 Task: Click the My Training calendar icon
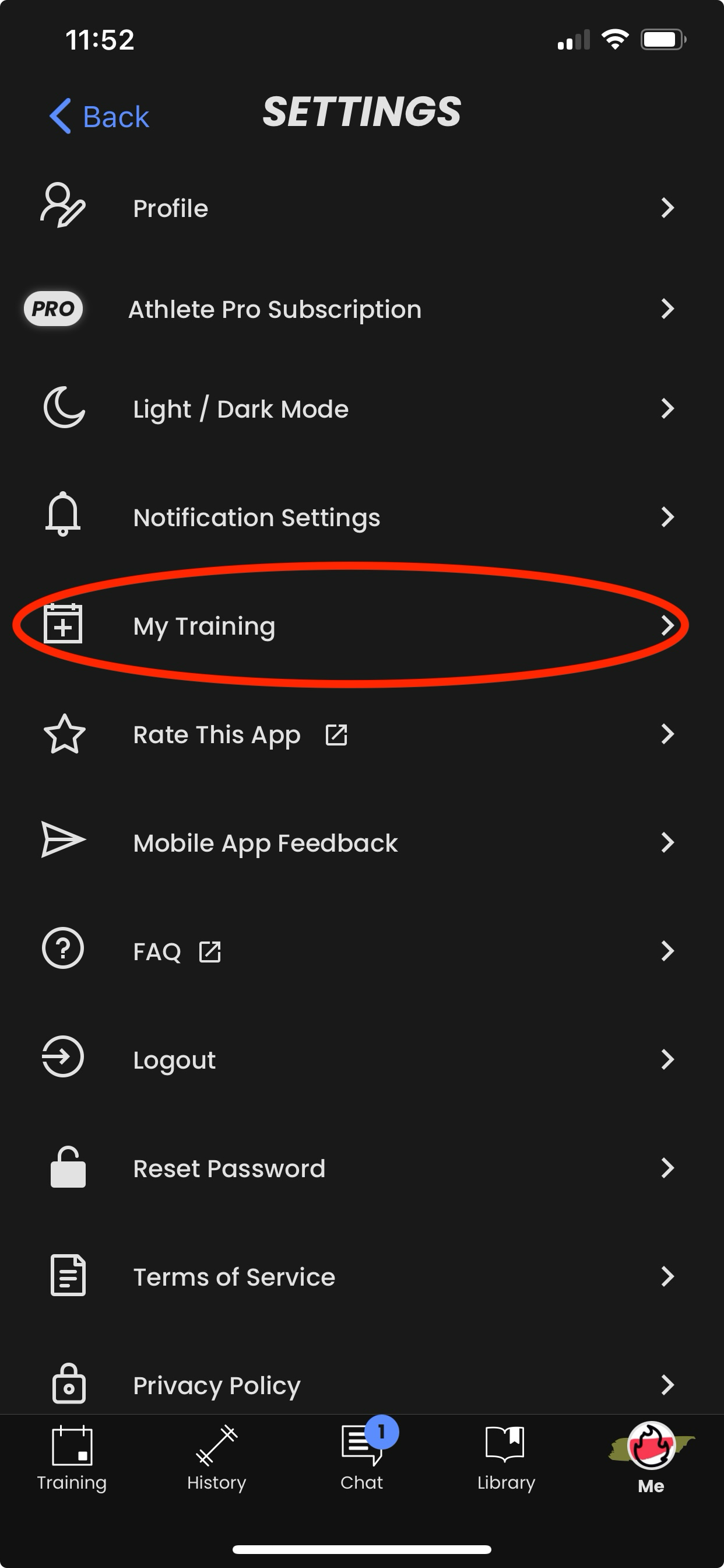(64, 625)
